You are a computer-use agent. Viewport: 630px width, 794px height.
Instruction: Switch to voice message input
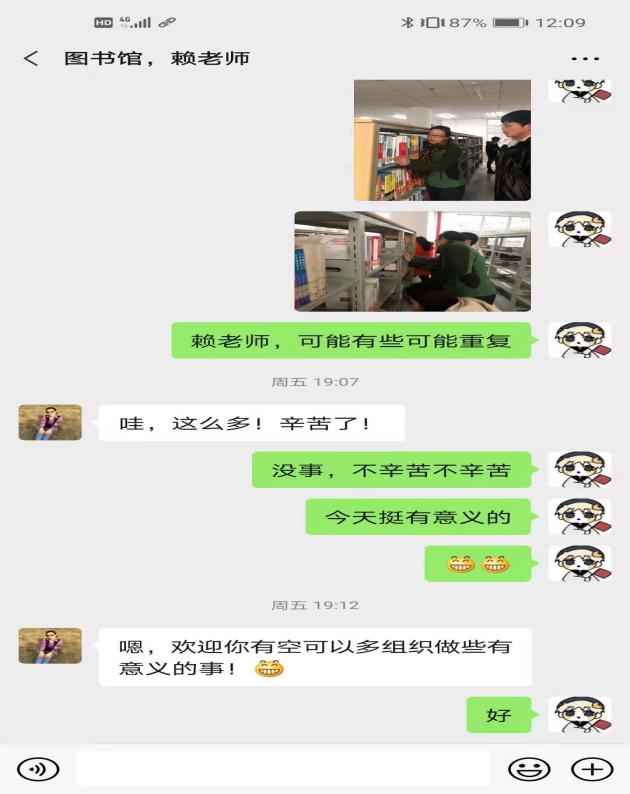click(38, 768)
